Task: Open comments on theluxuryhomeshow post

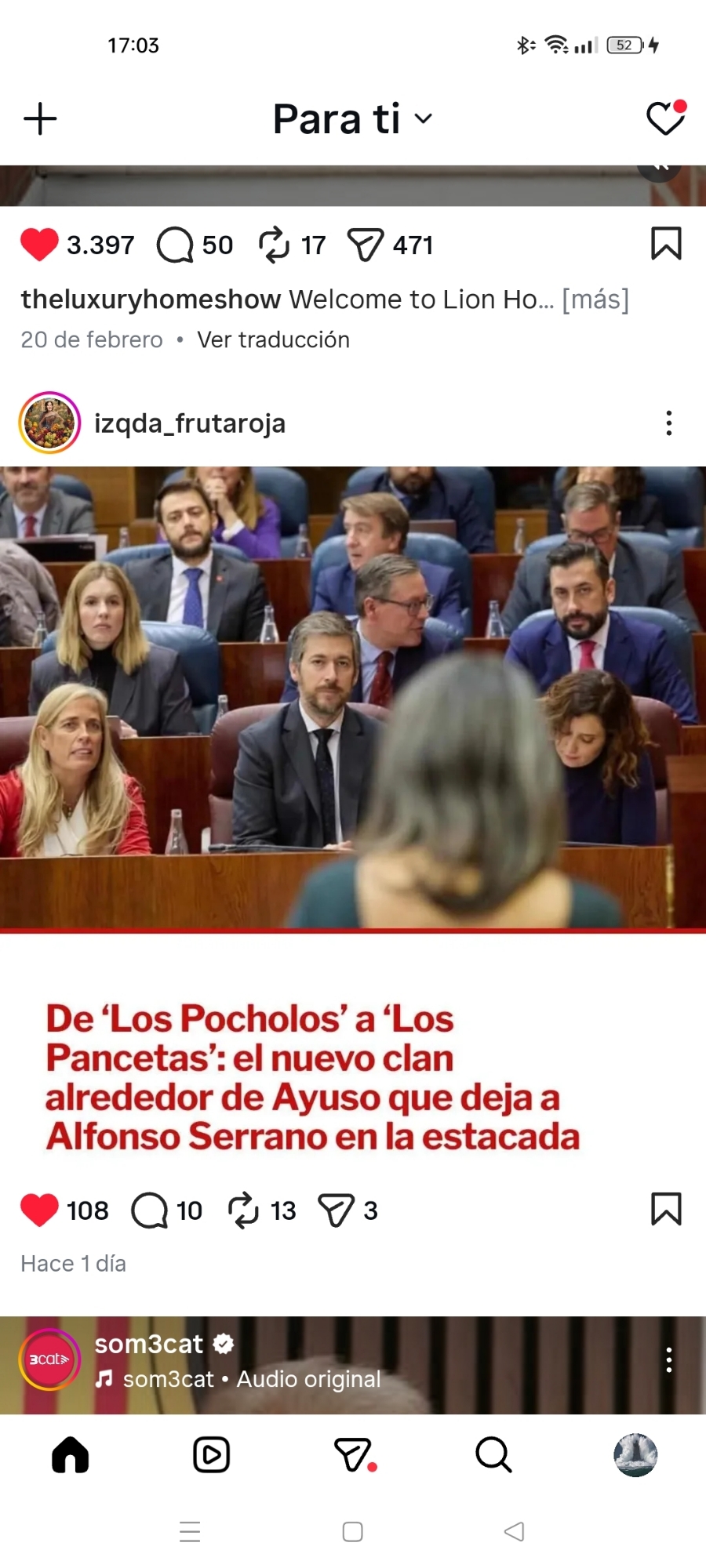Action: point(175,245)
